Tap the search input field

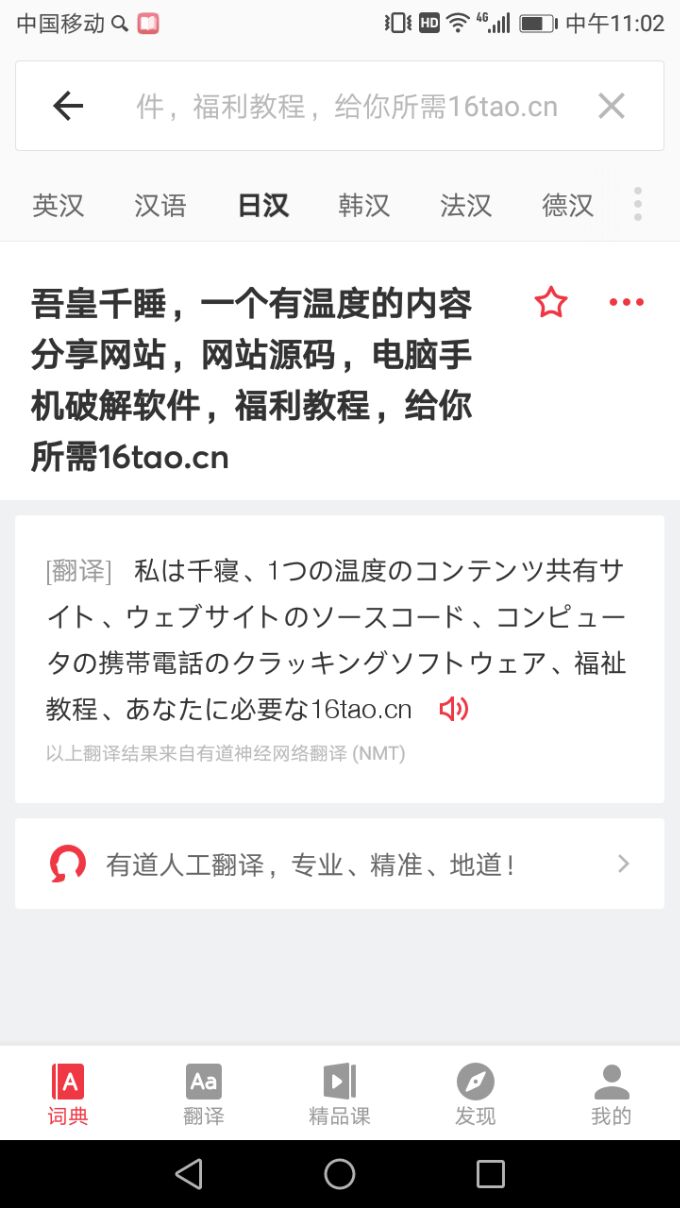(345, 106)
